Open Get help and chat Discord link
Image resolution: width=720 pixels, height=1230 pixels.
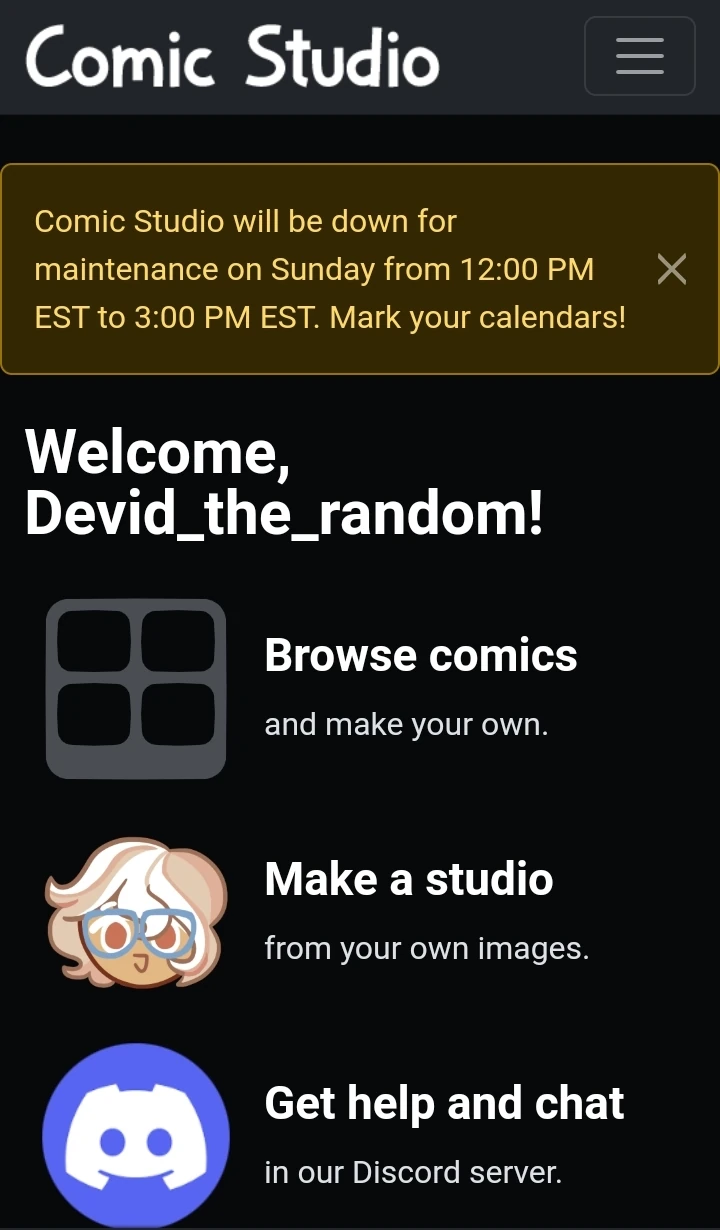coord(443,1103)
